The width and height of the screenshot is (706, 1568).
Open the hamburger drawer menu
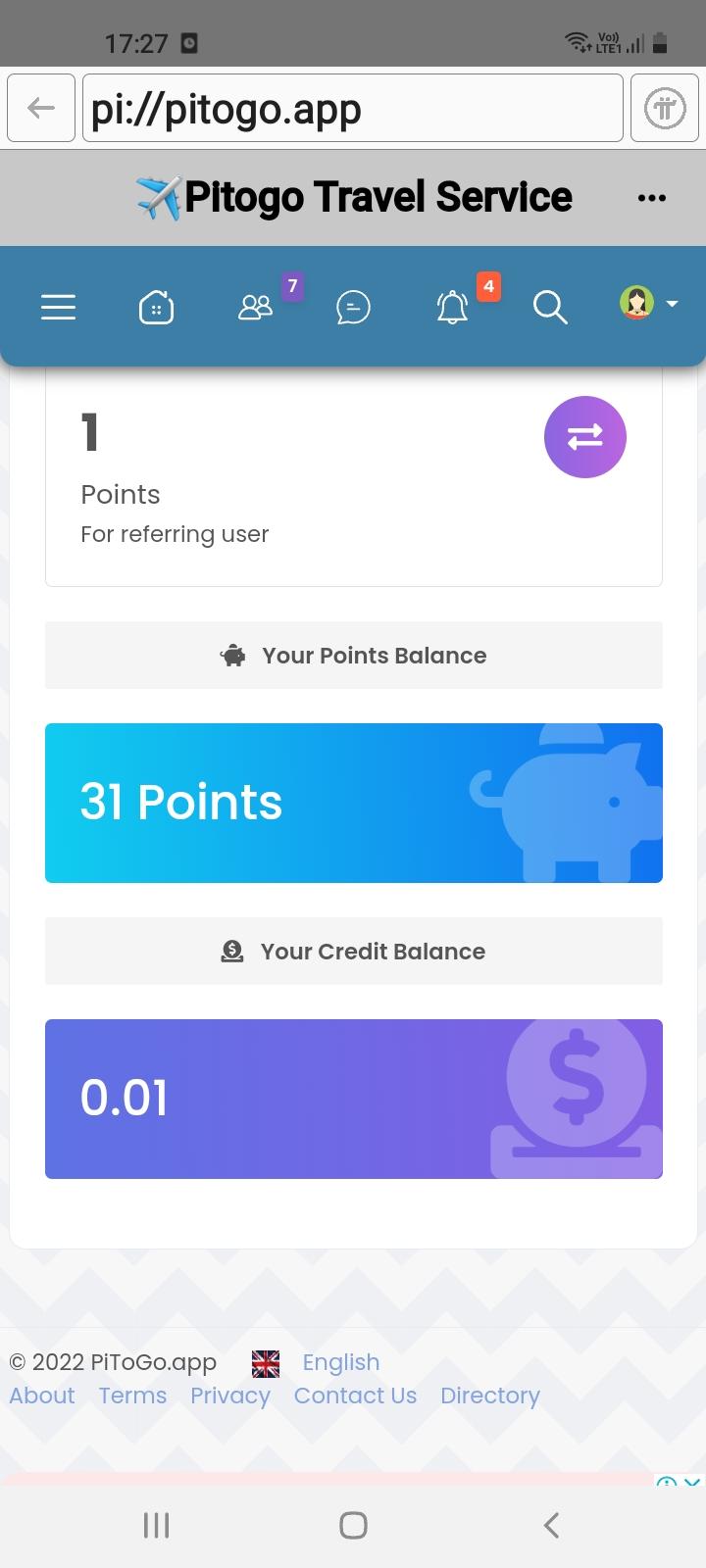[x=58, y=308]
